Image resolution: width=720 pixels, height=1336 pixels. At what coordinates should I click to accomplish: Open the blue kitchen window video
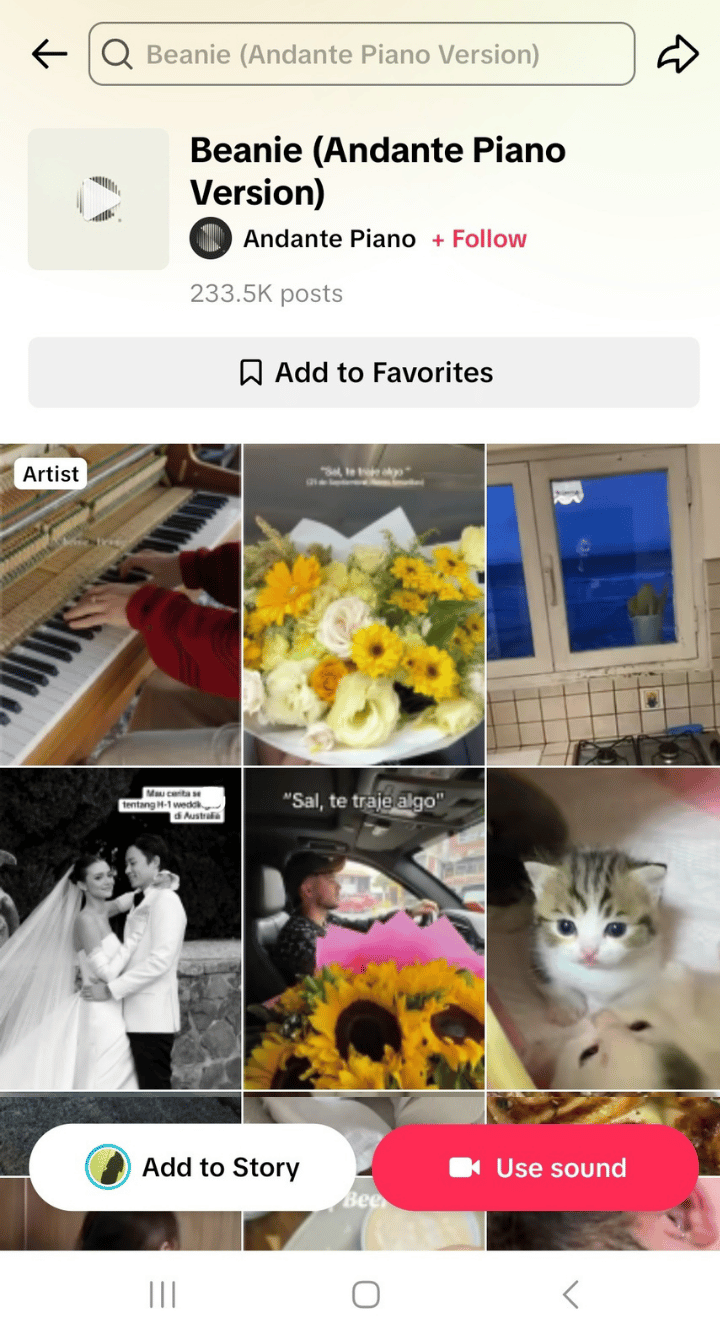click(603, 605)
